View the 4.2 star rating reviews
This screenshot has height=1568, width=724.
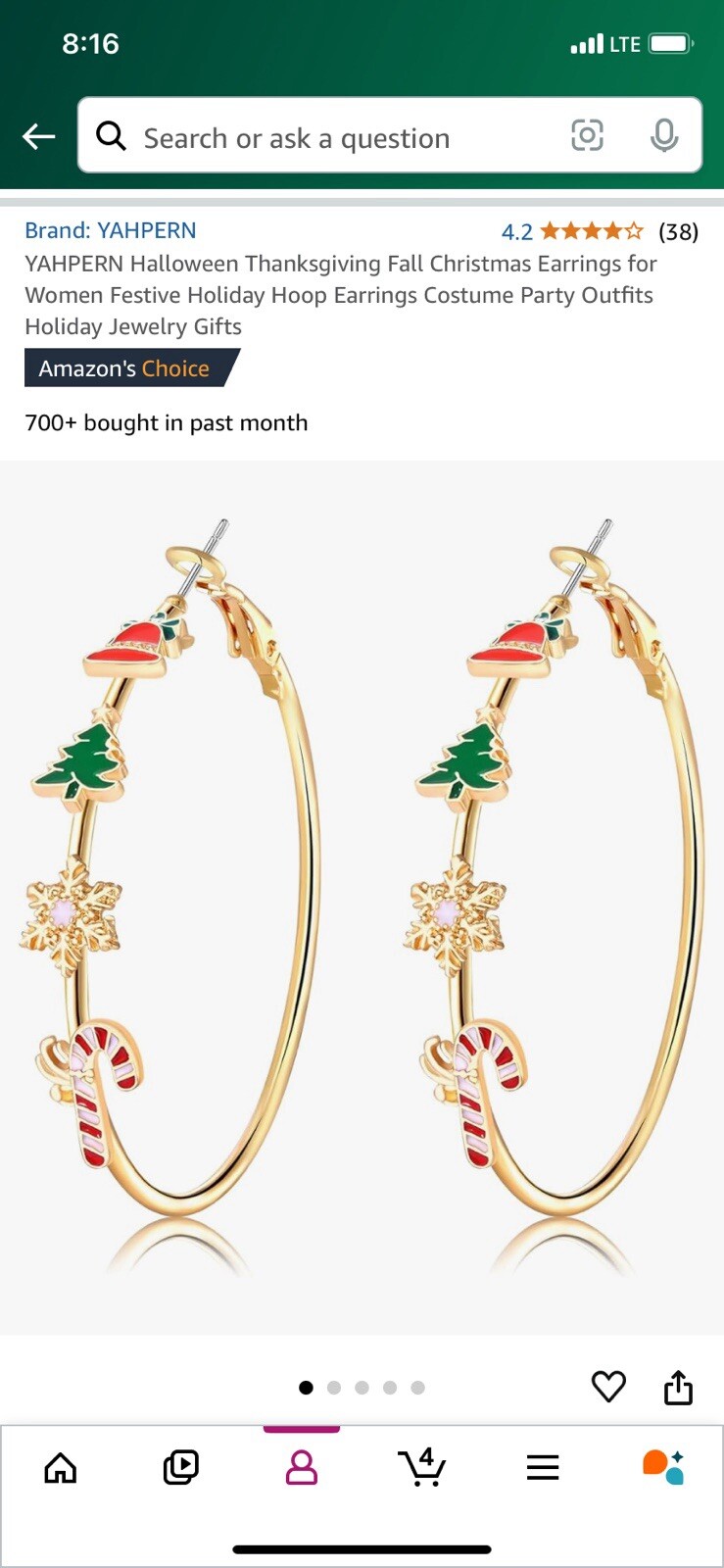pos(599,231)
